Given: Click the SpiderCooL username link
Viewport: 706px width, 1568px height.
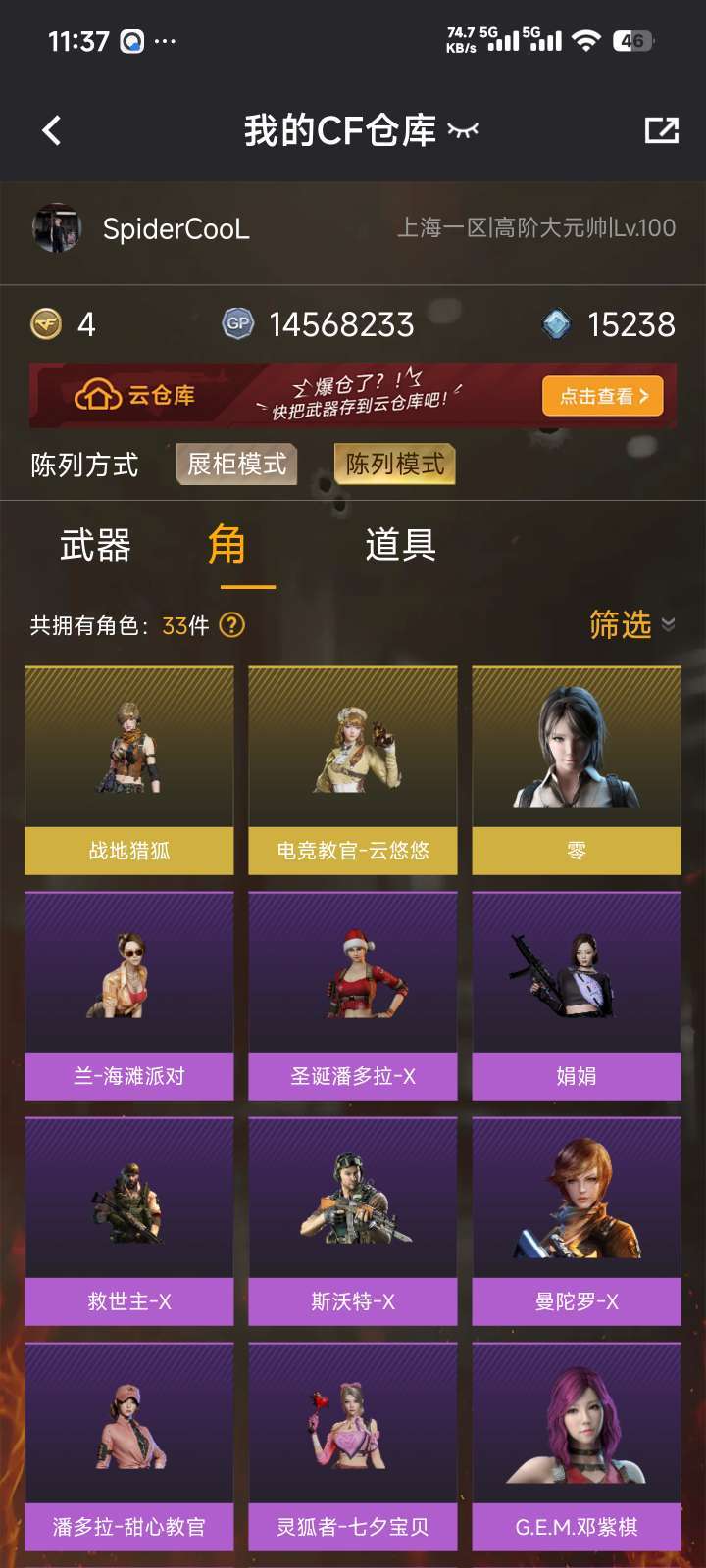Looking at the screenshot, I should pos(174,229).
